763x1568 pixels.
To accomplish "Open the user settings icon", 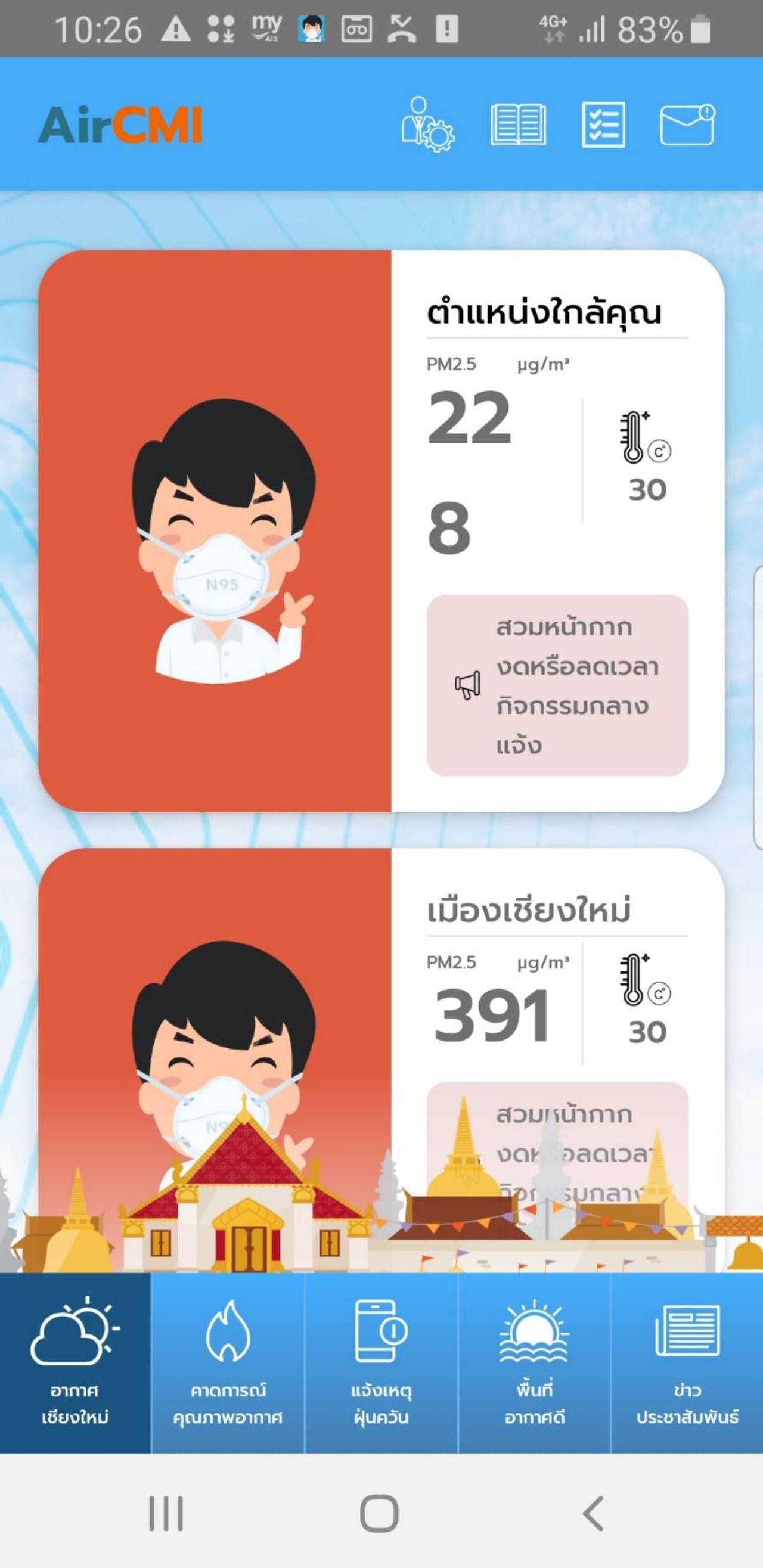I will pyautogui.click(x=427, y=125).
